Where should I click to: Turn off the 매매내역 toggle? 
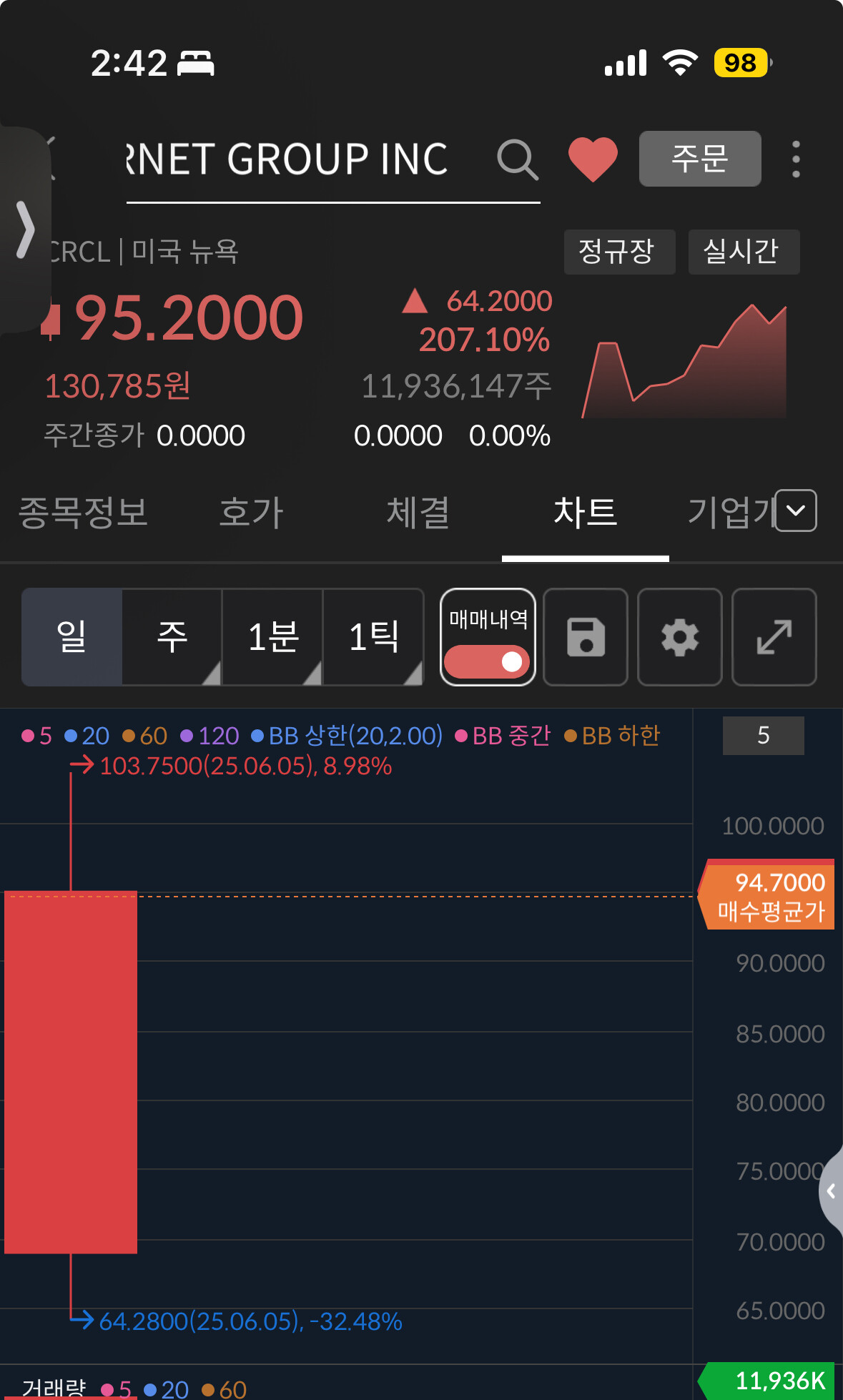tap(488, 661)
